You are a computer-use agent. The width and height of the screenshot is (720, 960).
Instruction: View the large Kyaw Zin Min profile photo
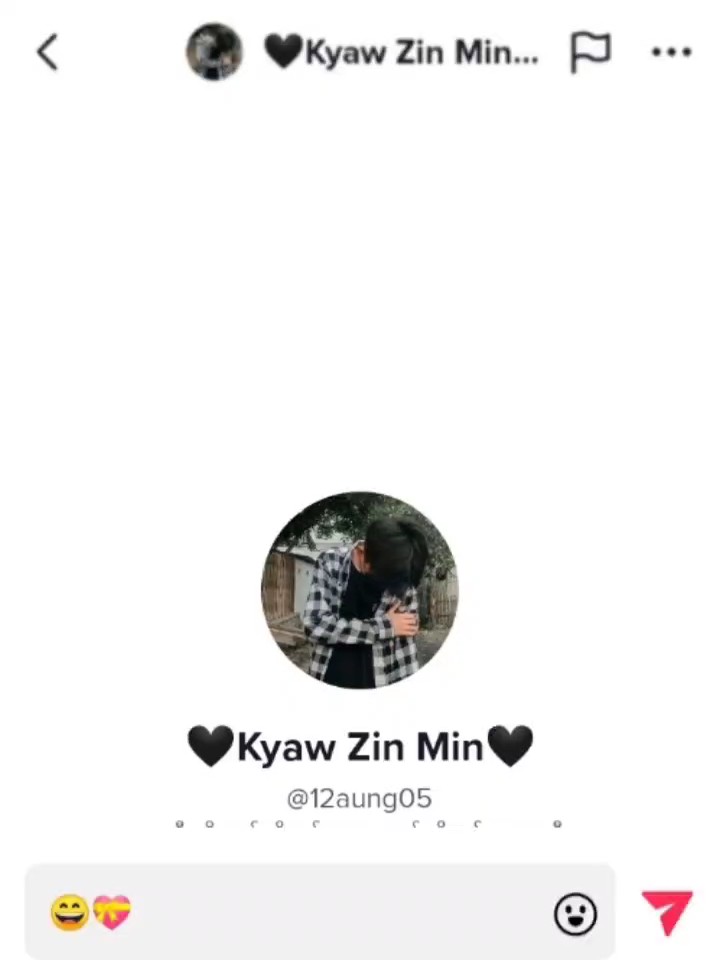pos(360,590)
